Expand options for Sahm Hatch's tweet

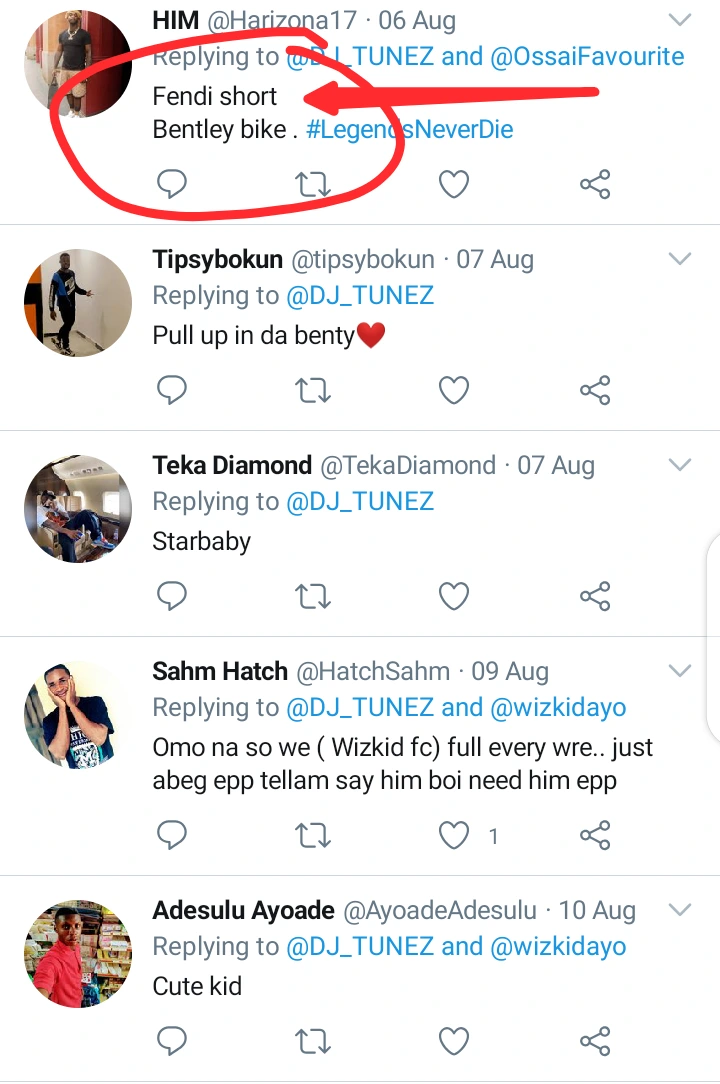pyautogui.click(x=680, y=670)
